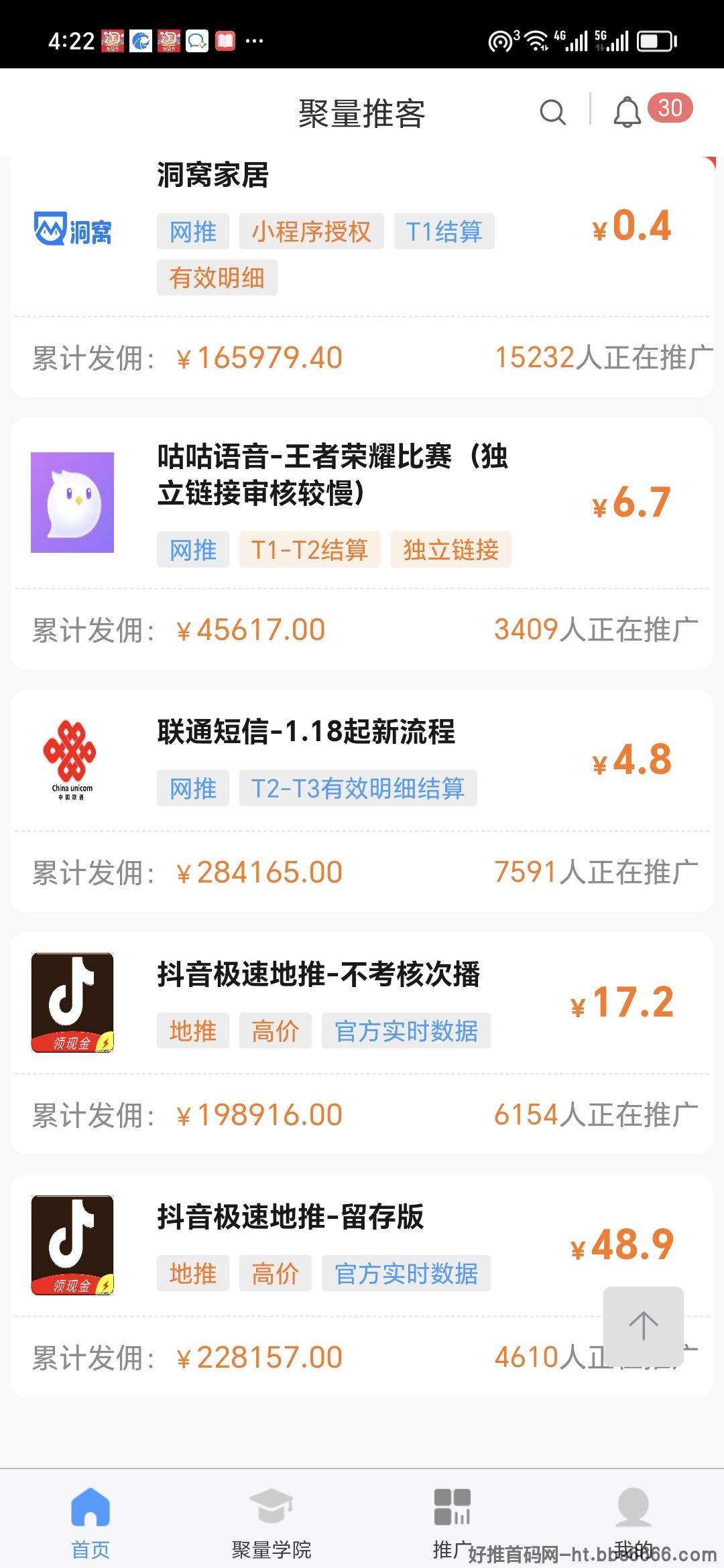Open the notifications bell with 30 badge
Screen dimensions: 724x1568
pyautogui.click(x=627, y=111)
